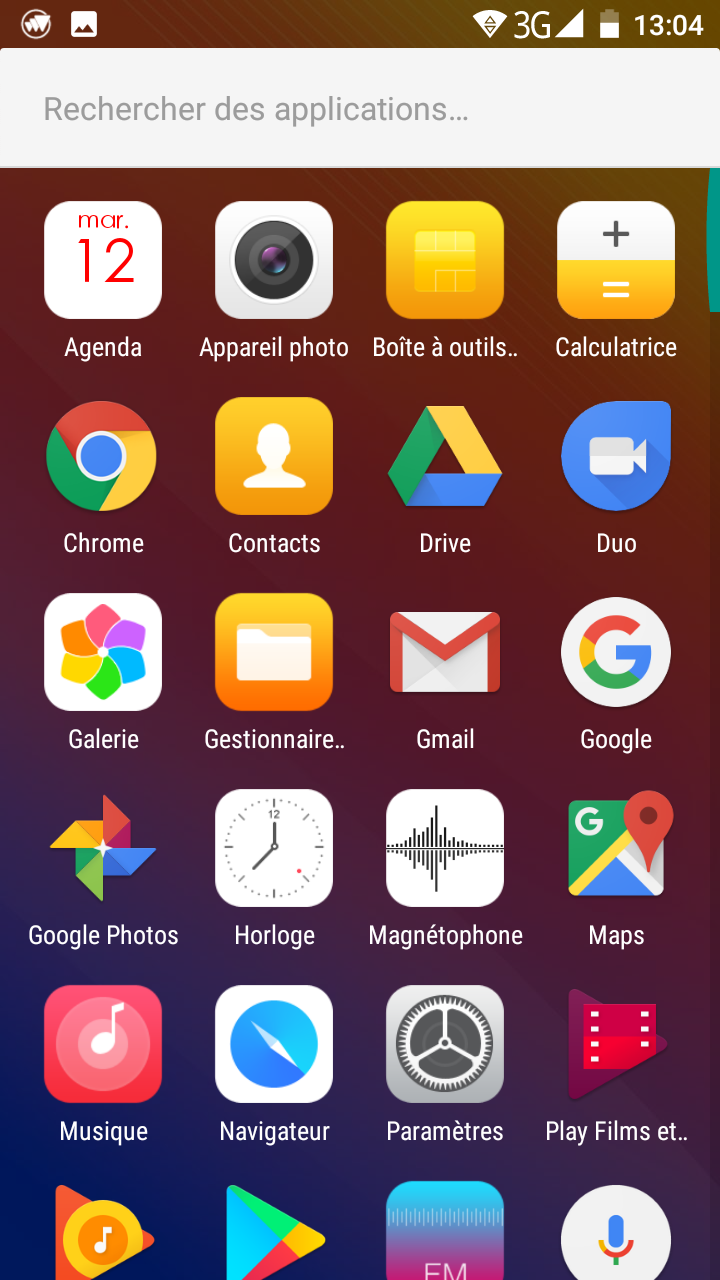
Task: Open the Galerie app
Action: 103,653
